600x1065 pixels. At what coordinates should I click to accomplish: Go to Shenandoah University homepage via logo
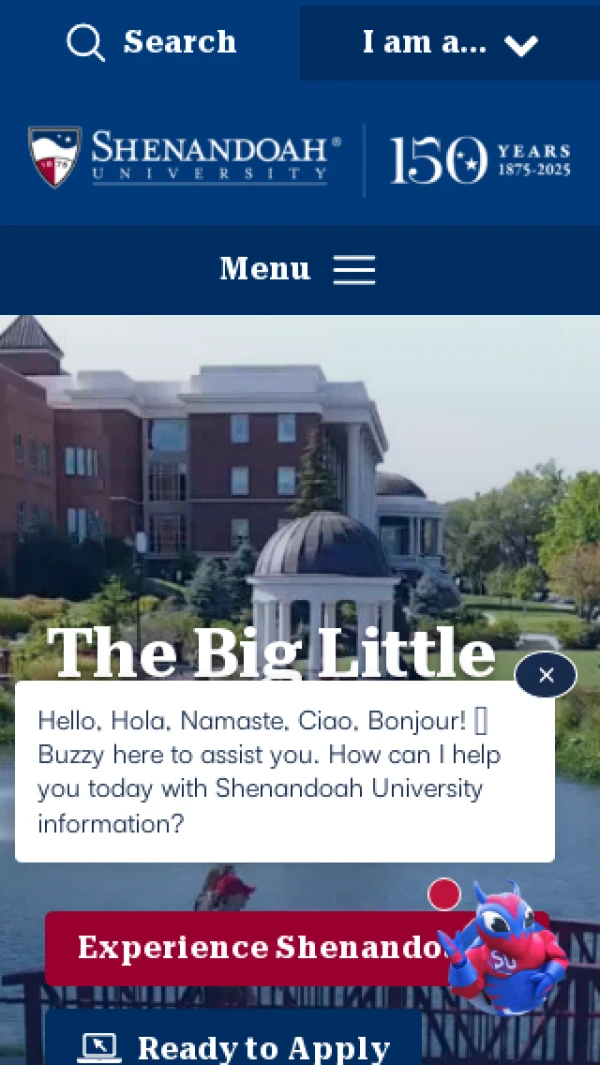[184, 157]
